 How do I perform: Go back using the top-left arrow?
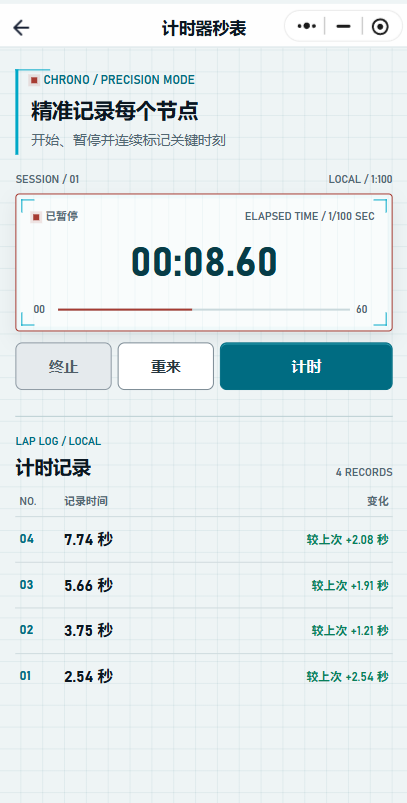point(21,28)
